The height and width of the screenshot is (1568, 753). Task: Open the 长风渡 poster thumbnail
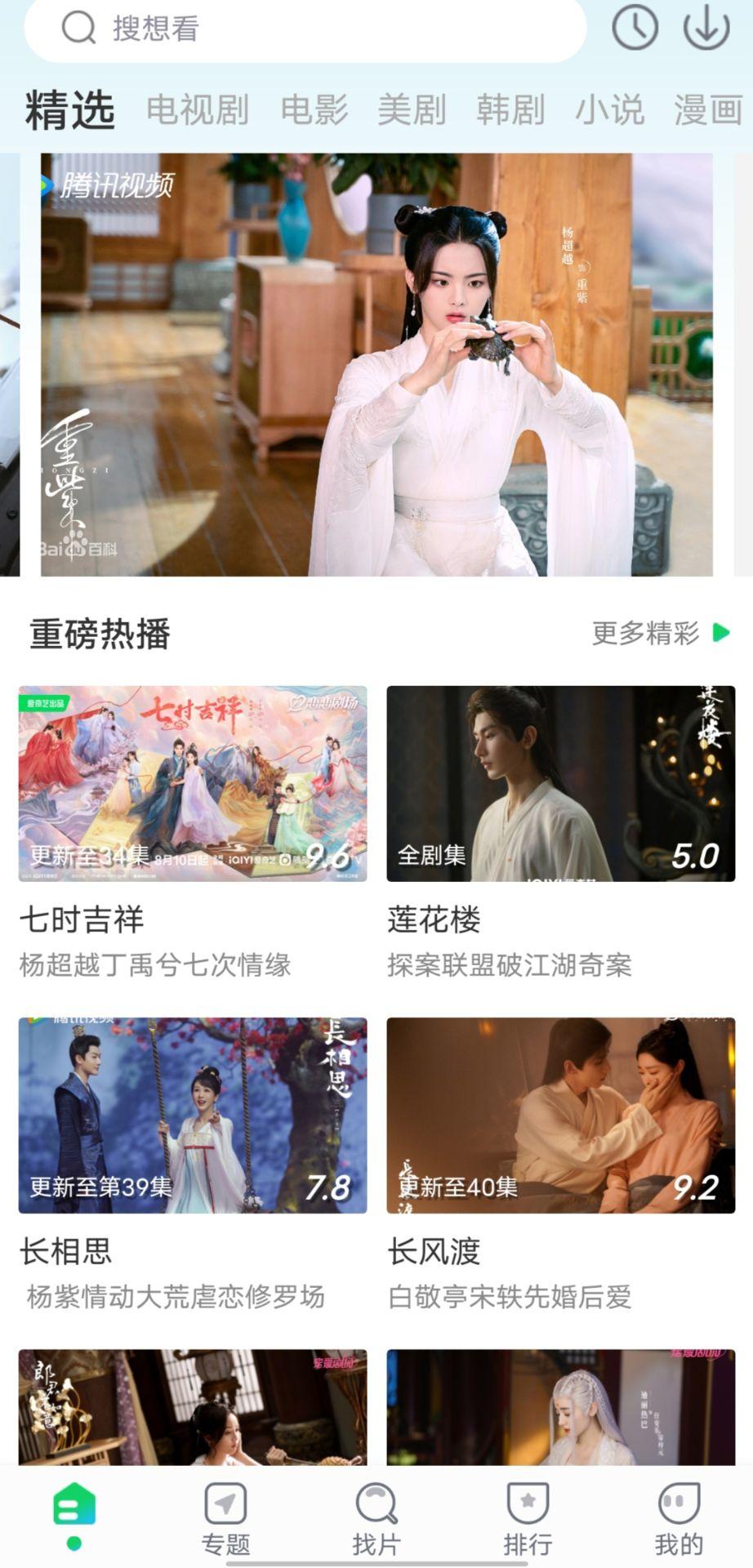[560, 1111]
